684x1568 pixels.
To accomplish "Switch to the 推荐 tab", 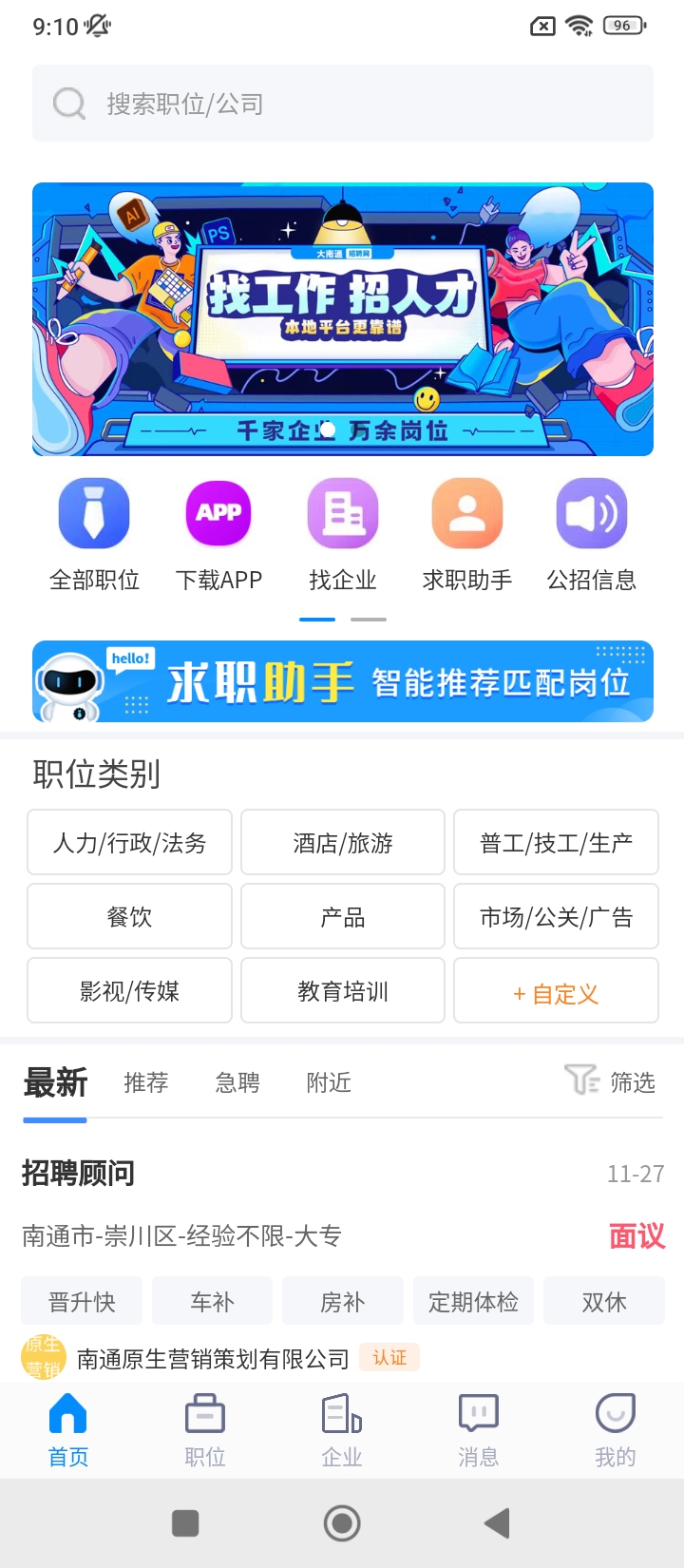I will pyautogui.click(x=146, y=1082).
